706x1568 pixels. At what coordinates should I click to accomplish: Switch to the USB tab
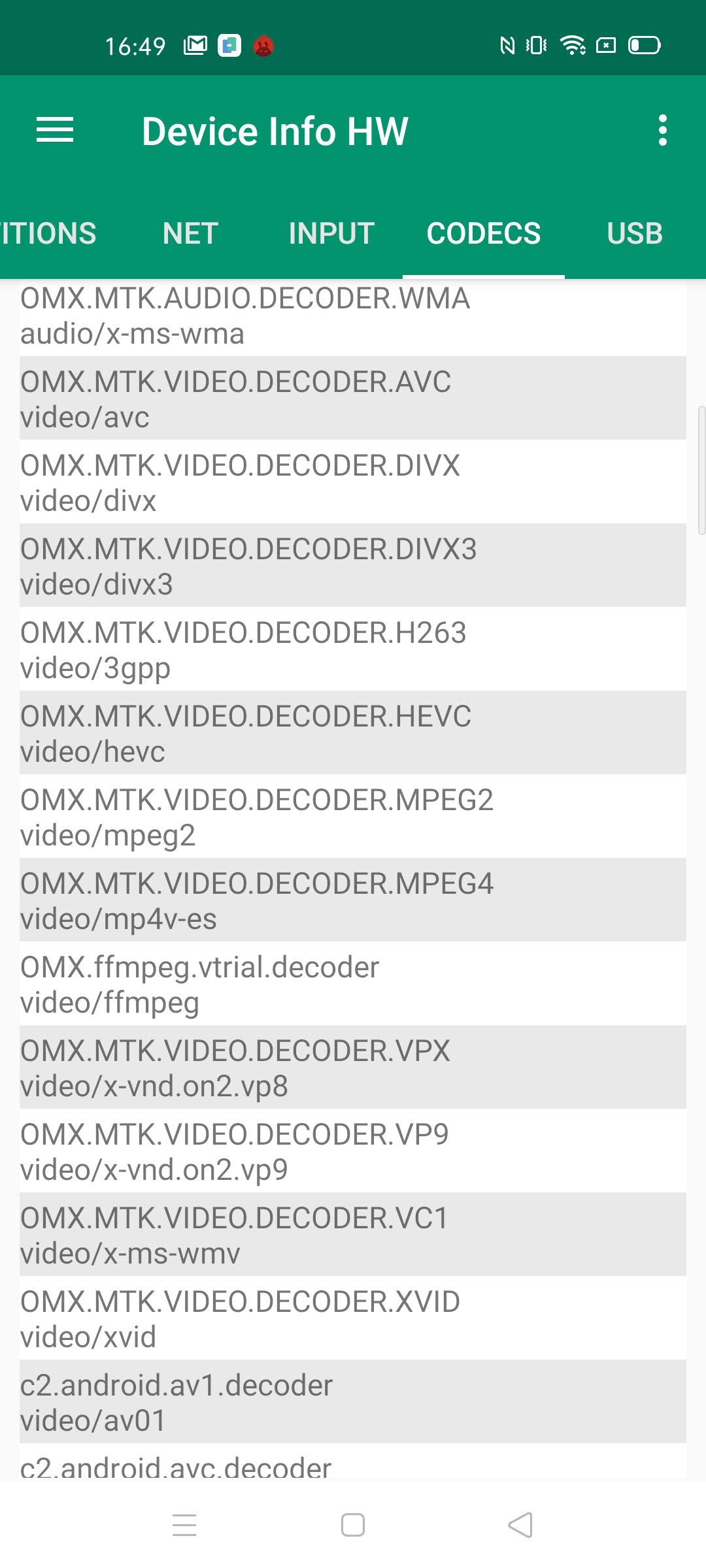(635, 234)
